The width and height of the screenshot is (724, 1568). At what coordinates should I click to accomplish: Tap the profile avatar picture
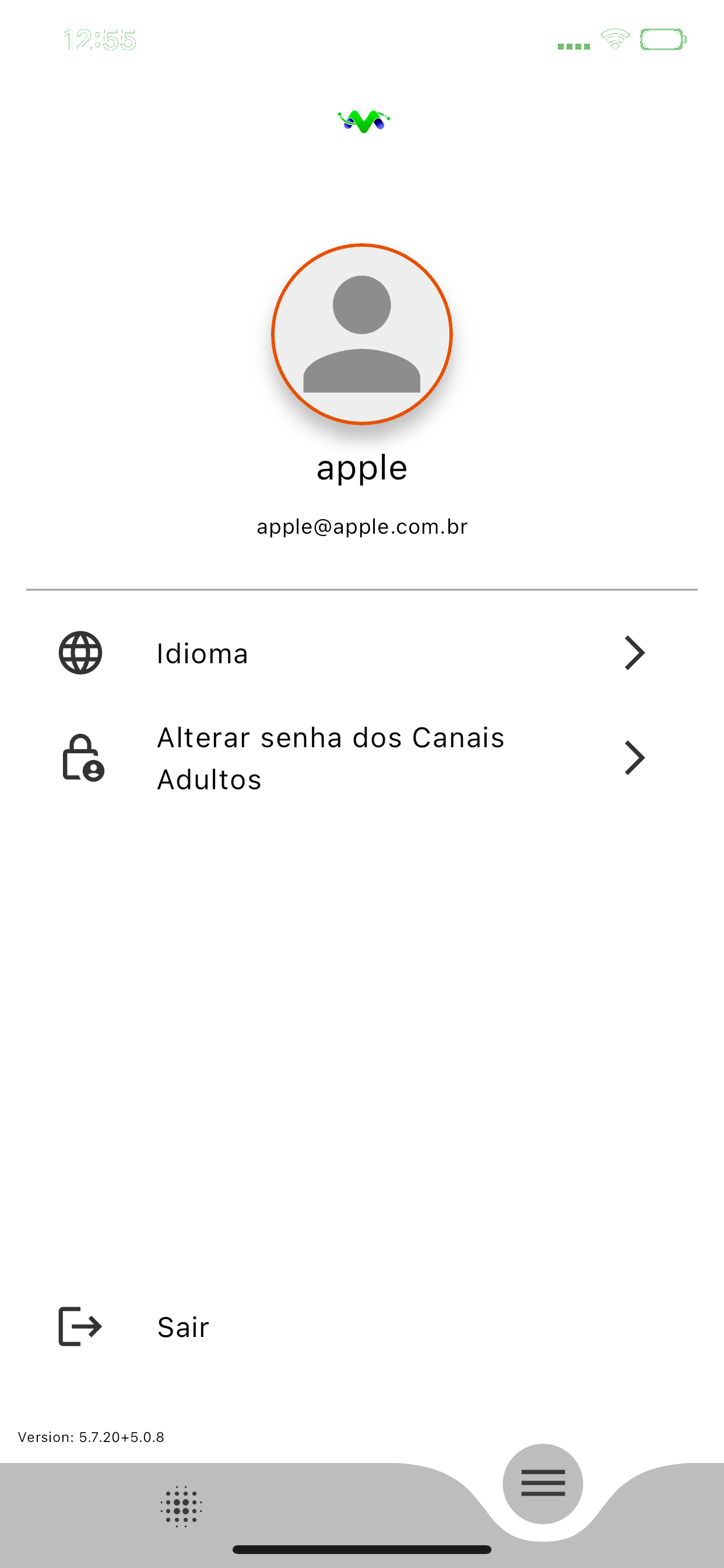click(362, 334)
